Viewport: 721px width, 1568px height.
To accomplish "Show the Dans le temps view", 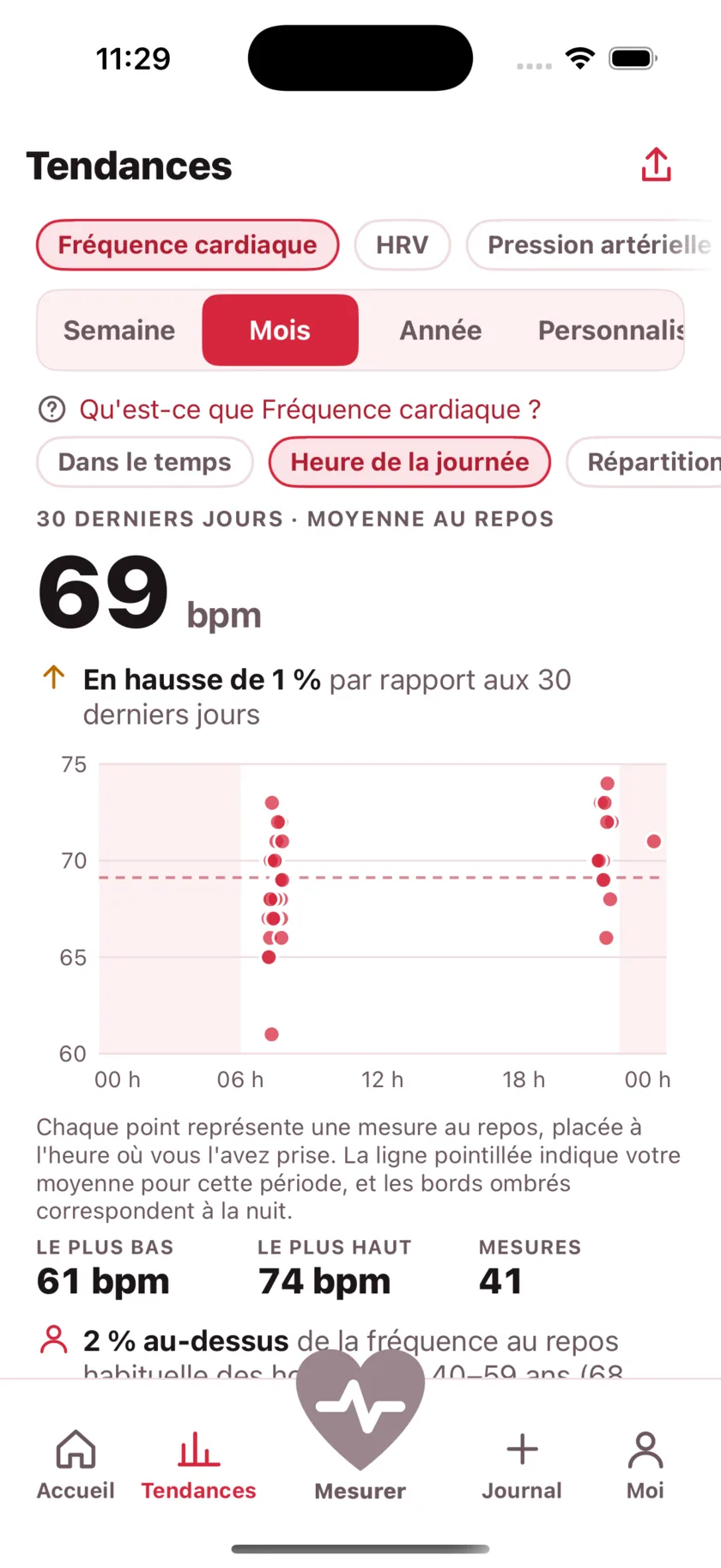I will point(144,462).
